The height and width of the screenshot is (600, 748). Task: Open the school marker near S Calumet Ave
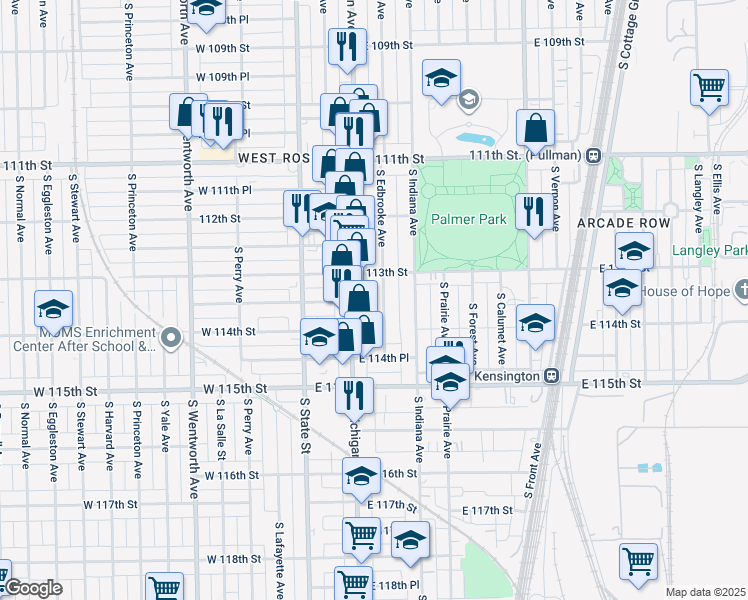[x=535, y=325]
